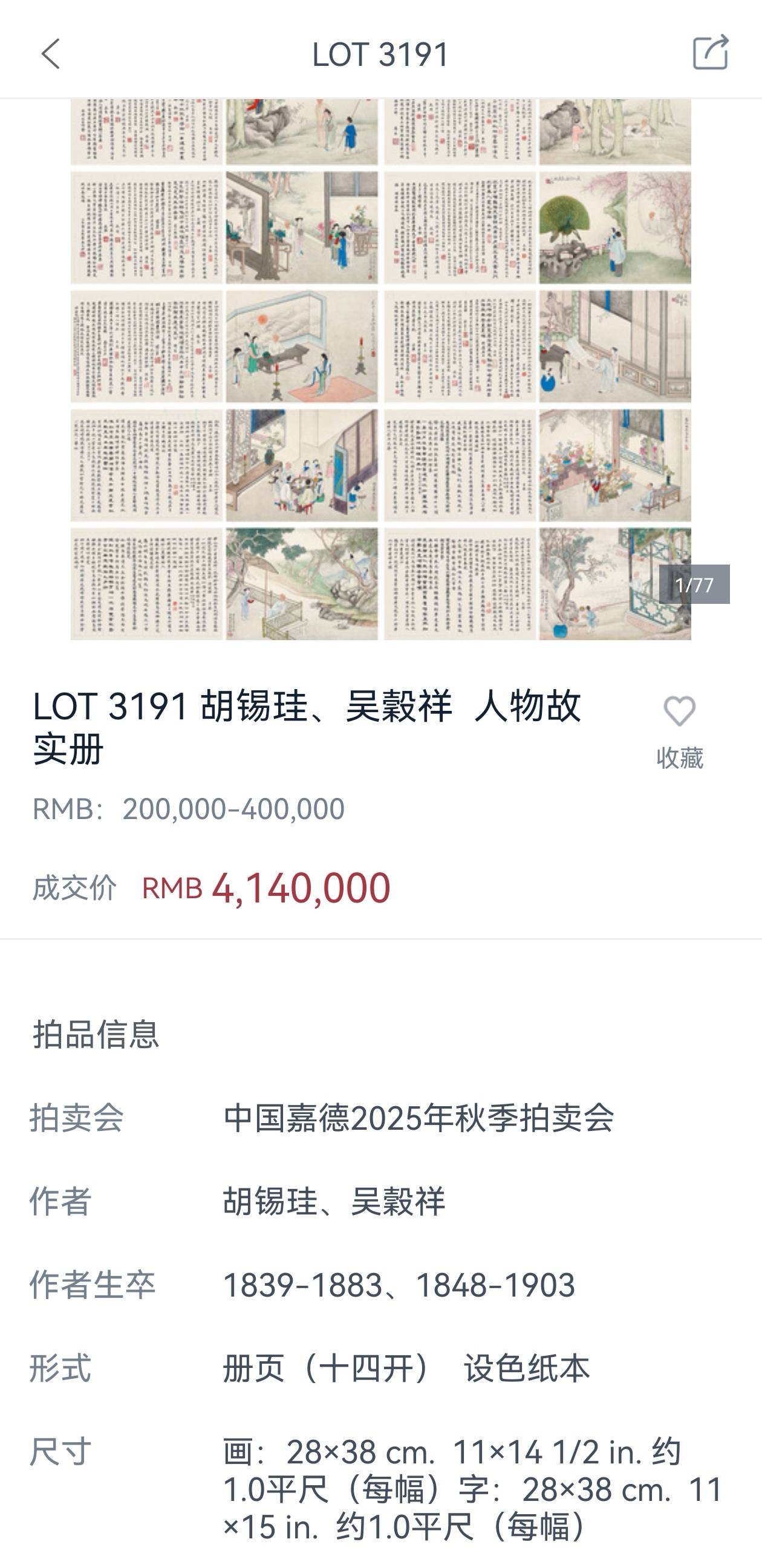Open the lot image gallery

(380, 369)
